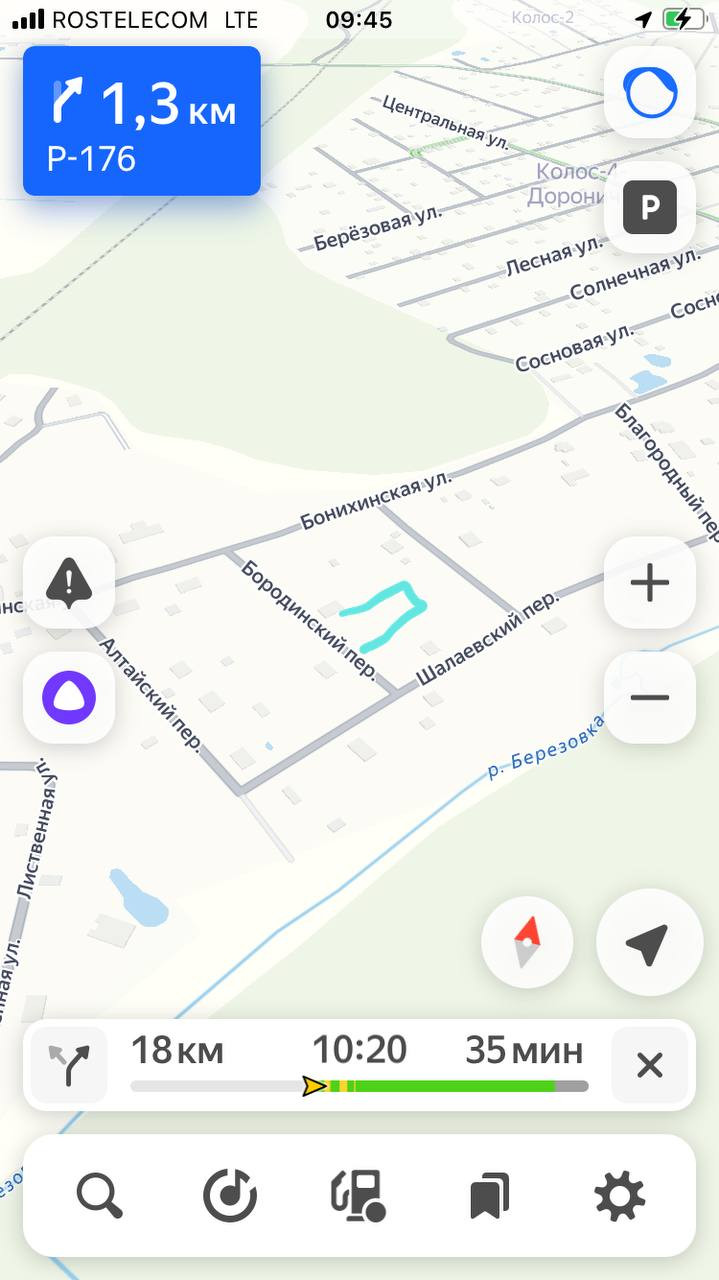Open saved bookmarks
Screen dimensions: 719x1280
click(489, 1196)
